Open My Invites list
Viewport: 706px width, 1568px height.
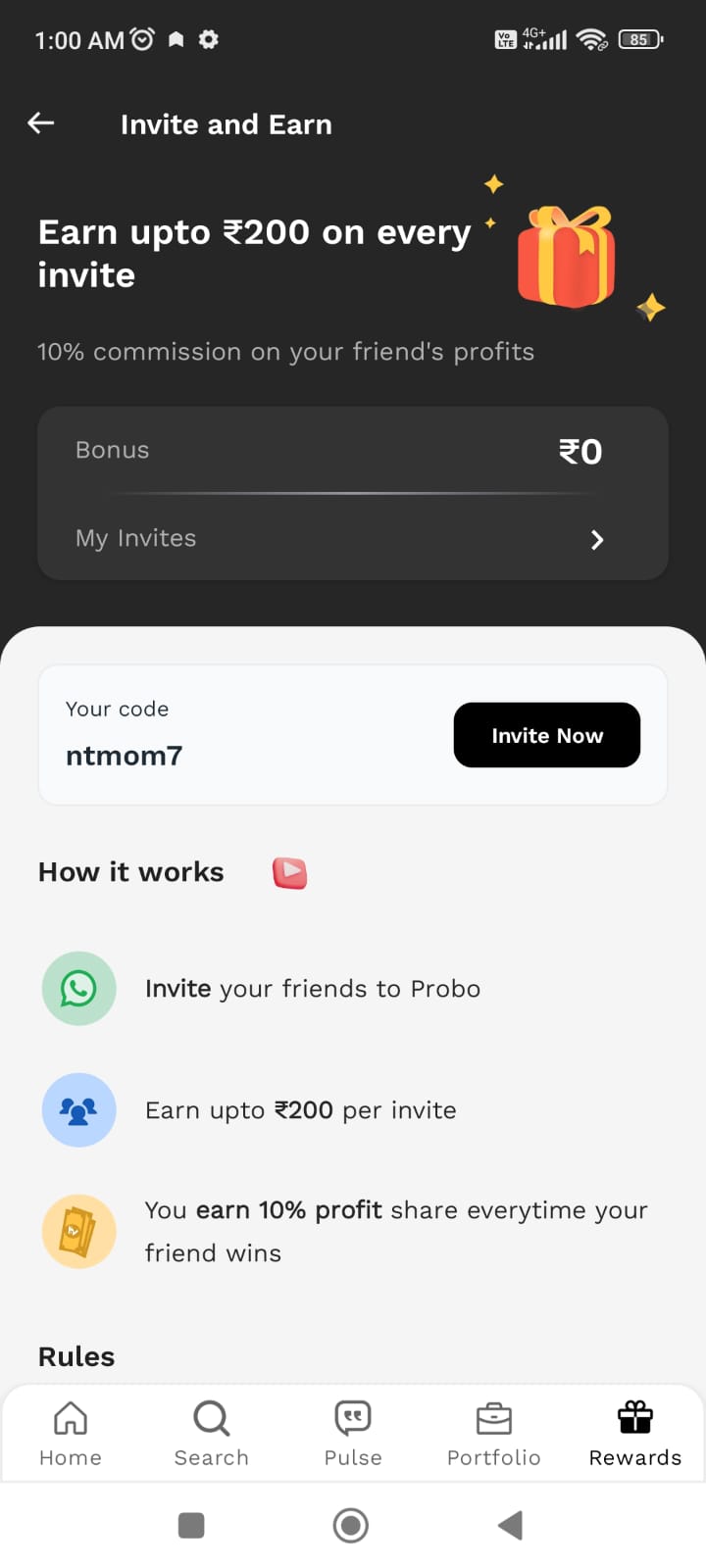pyautogui.click(x=353, y=538)
